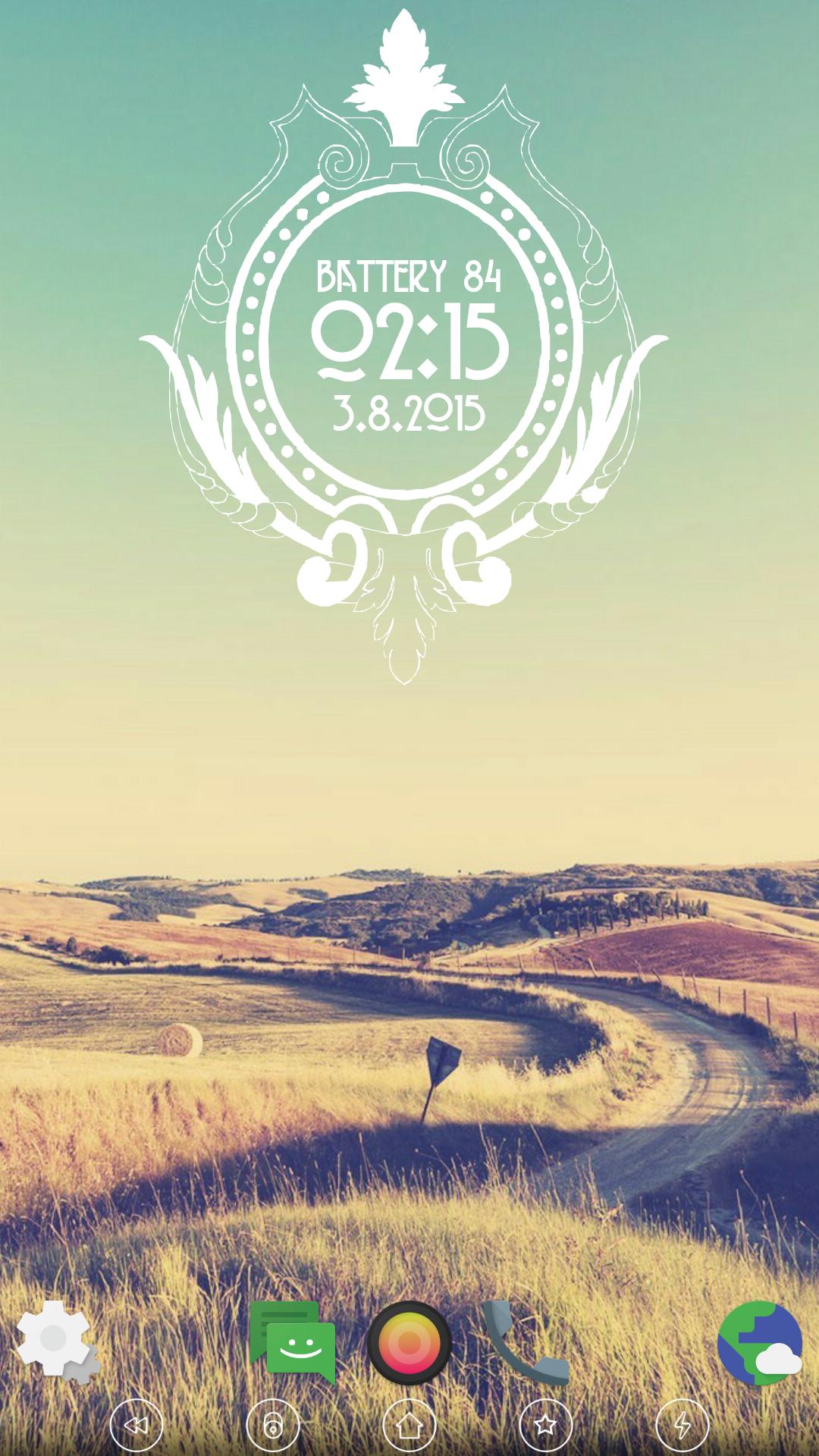
Task: Tap the star favorites circle button
Action: [546, 1426]
